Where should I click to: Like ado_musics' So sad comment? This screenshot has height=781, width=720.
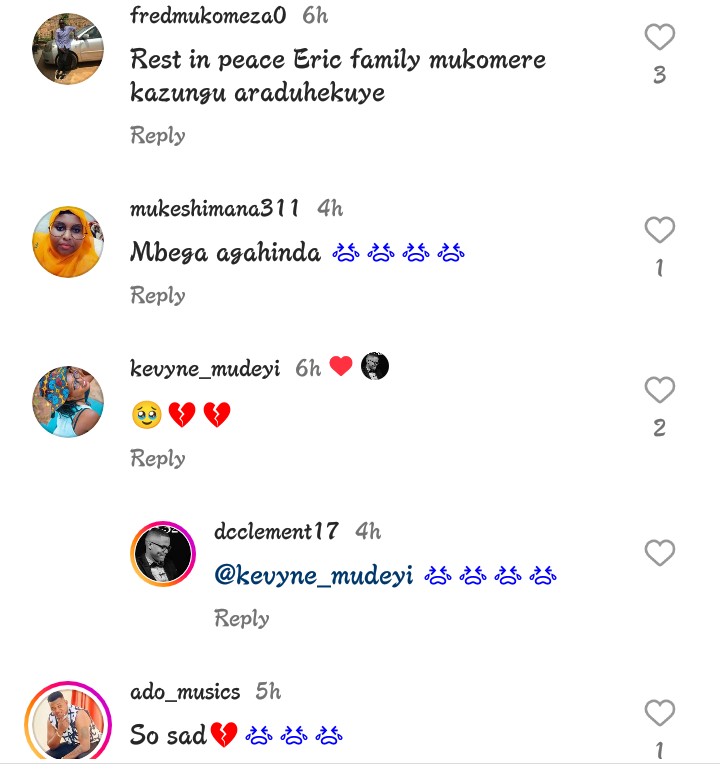pyautogui.click(x=659, y=713)
